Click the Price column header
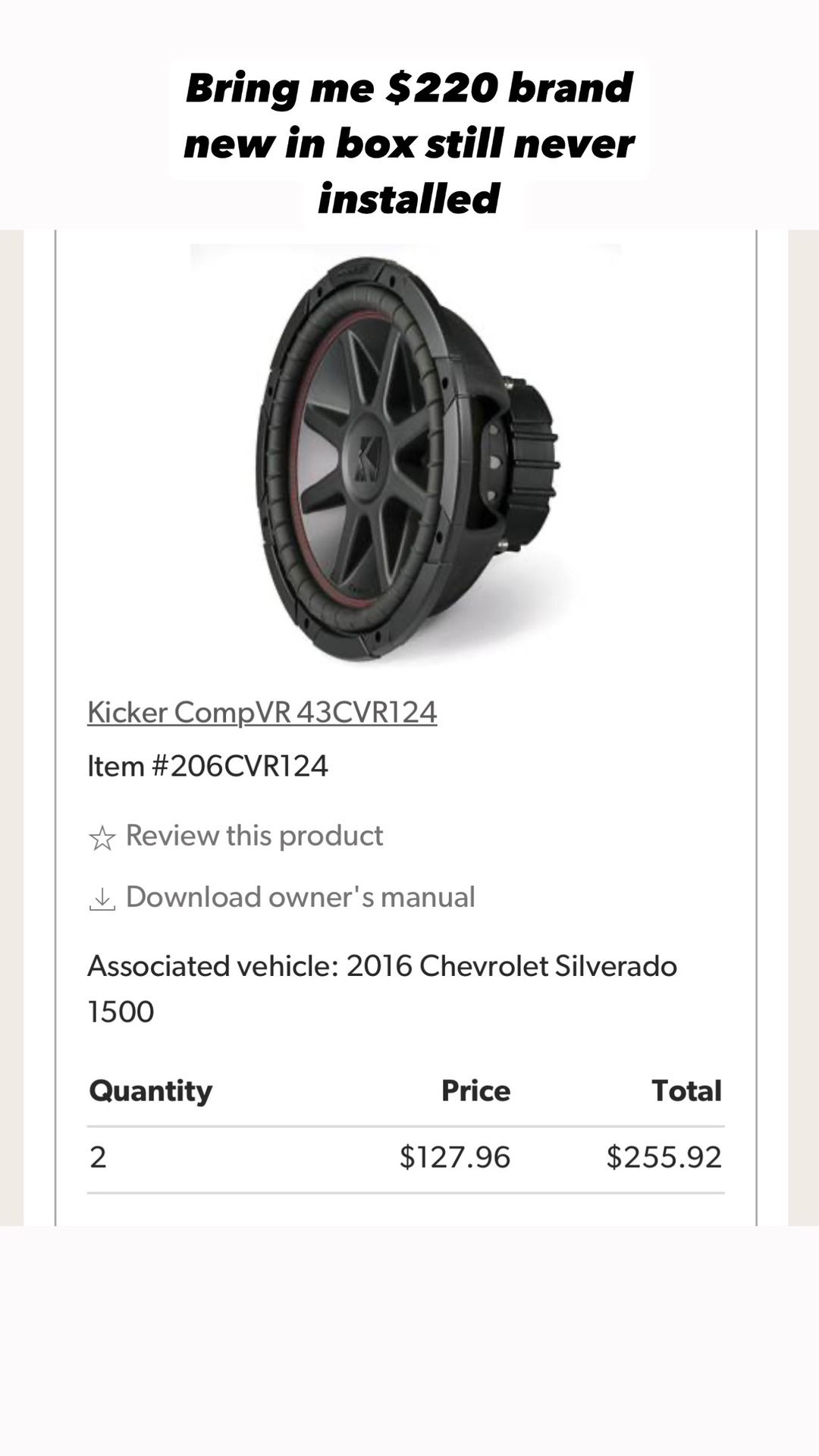This screenshot has width=819, height=1456. (476, 1090)
